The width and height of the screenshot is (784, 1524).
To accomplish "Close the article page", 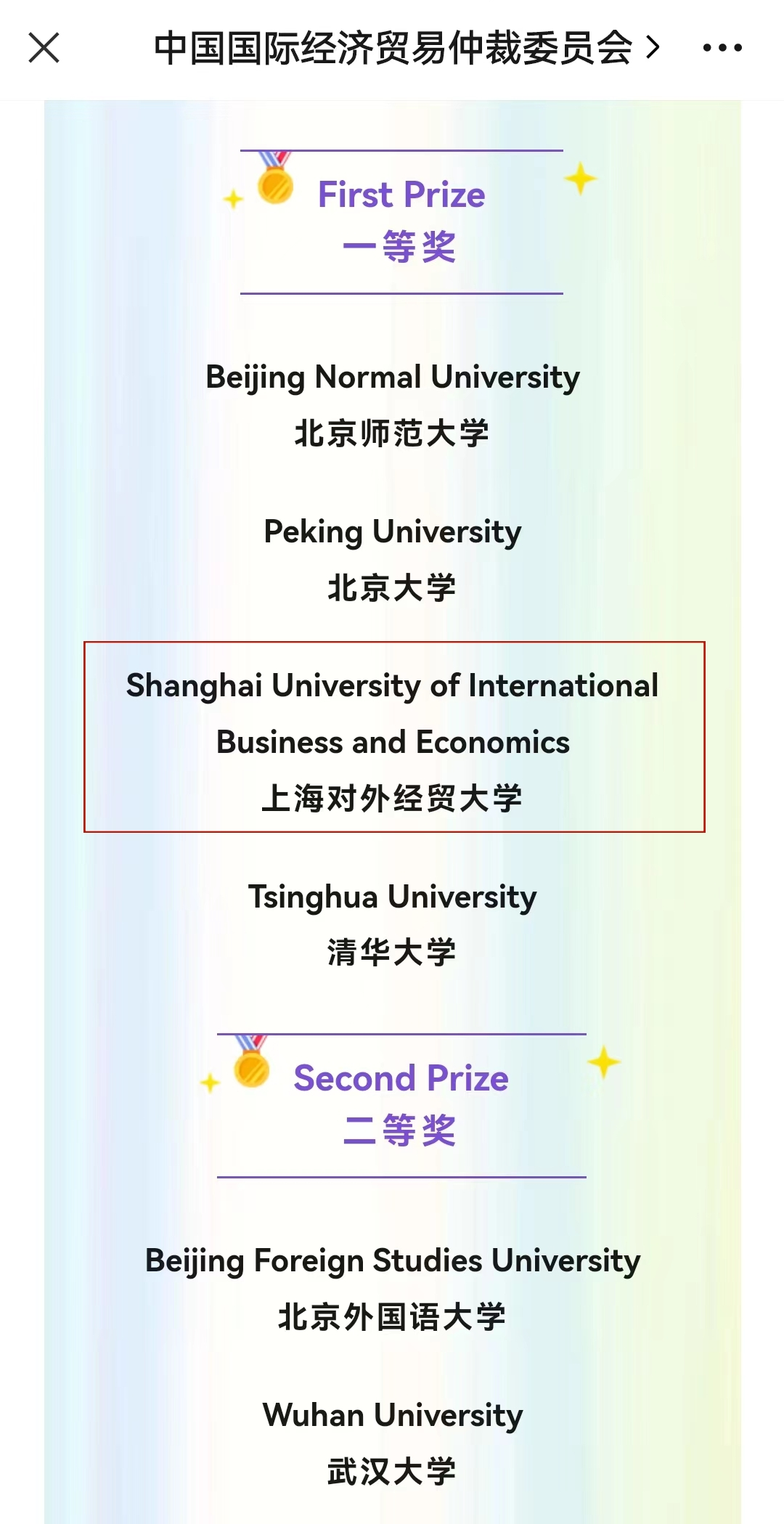I will coord(44,49).
